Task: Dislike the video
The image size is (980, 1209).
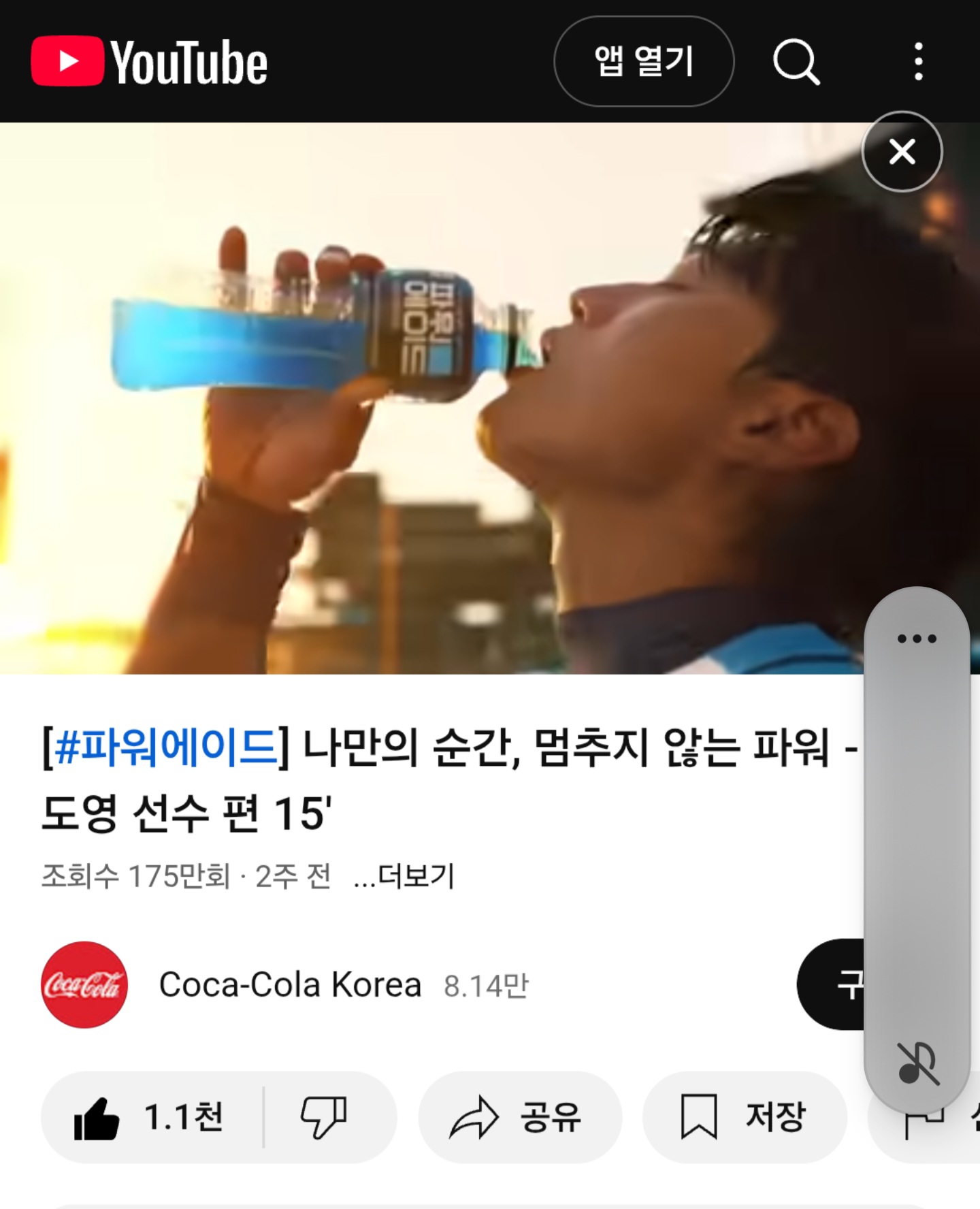Action: [x=325, y=1117]
